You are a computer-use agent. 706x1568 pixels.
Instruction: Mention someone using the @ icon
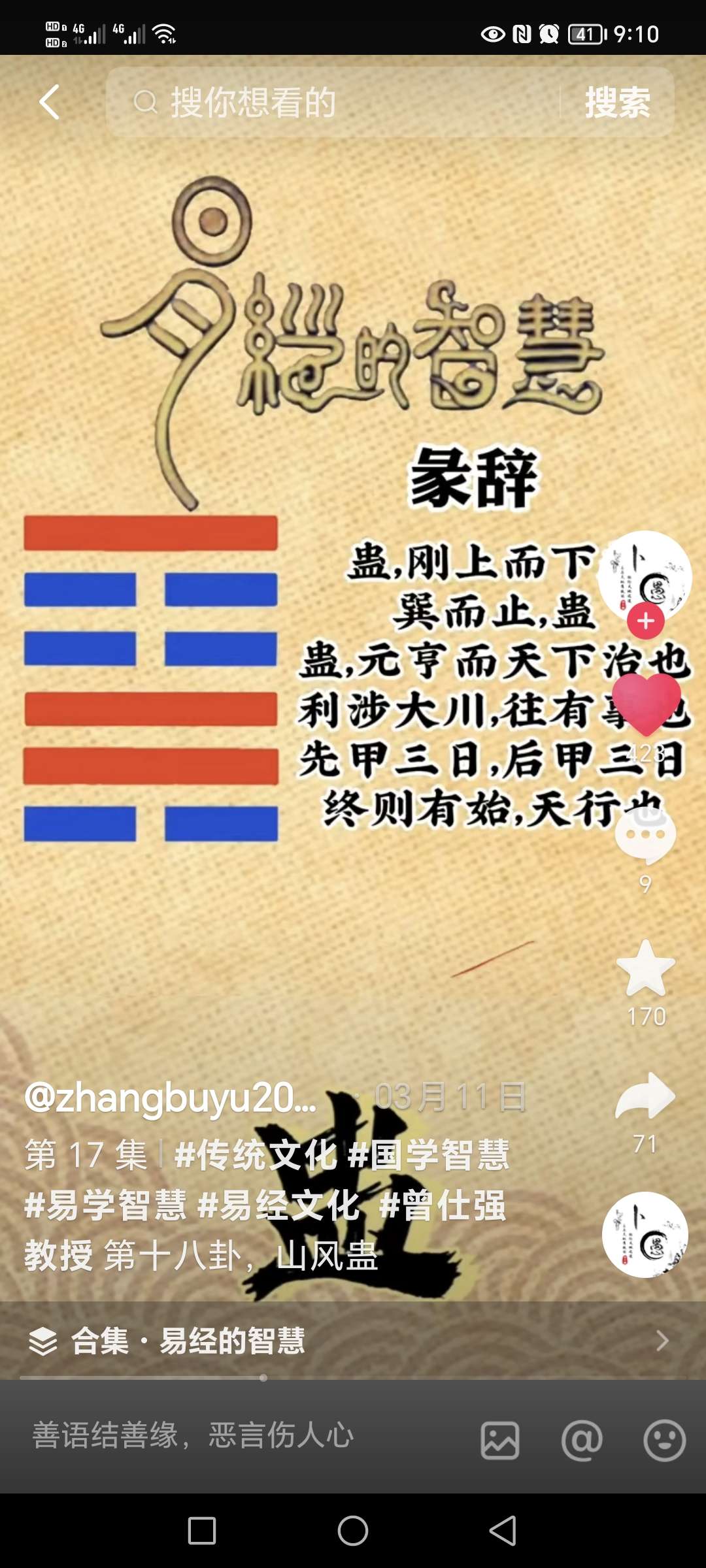coord(582,1440)
